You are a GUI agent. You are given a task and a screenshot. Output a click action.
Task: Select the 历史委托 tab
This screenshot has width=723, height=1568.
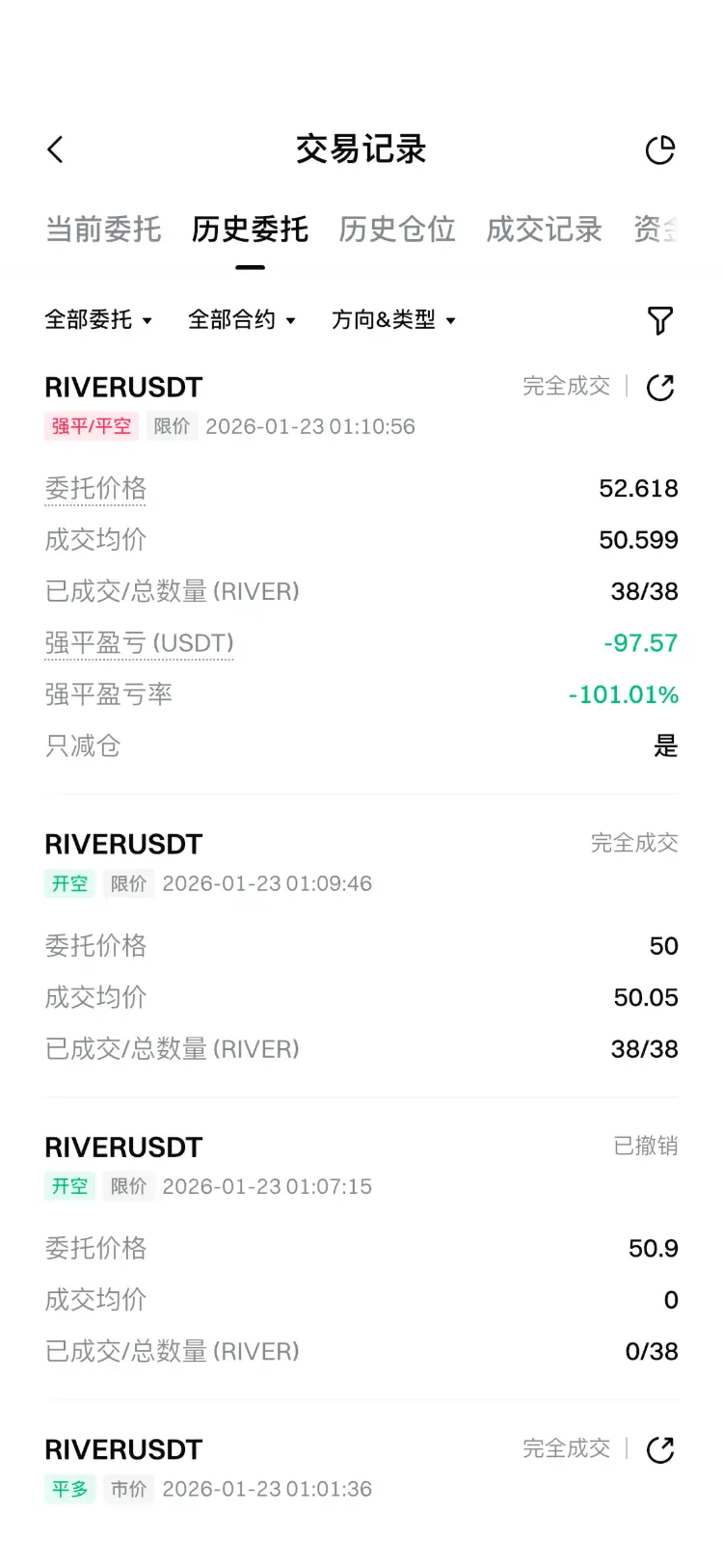pyautogui.click(x=250, y=230)
